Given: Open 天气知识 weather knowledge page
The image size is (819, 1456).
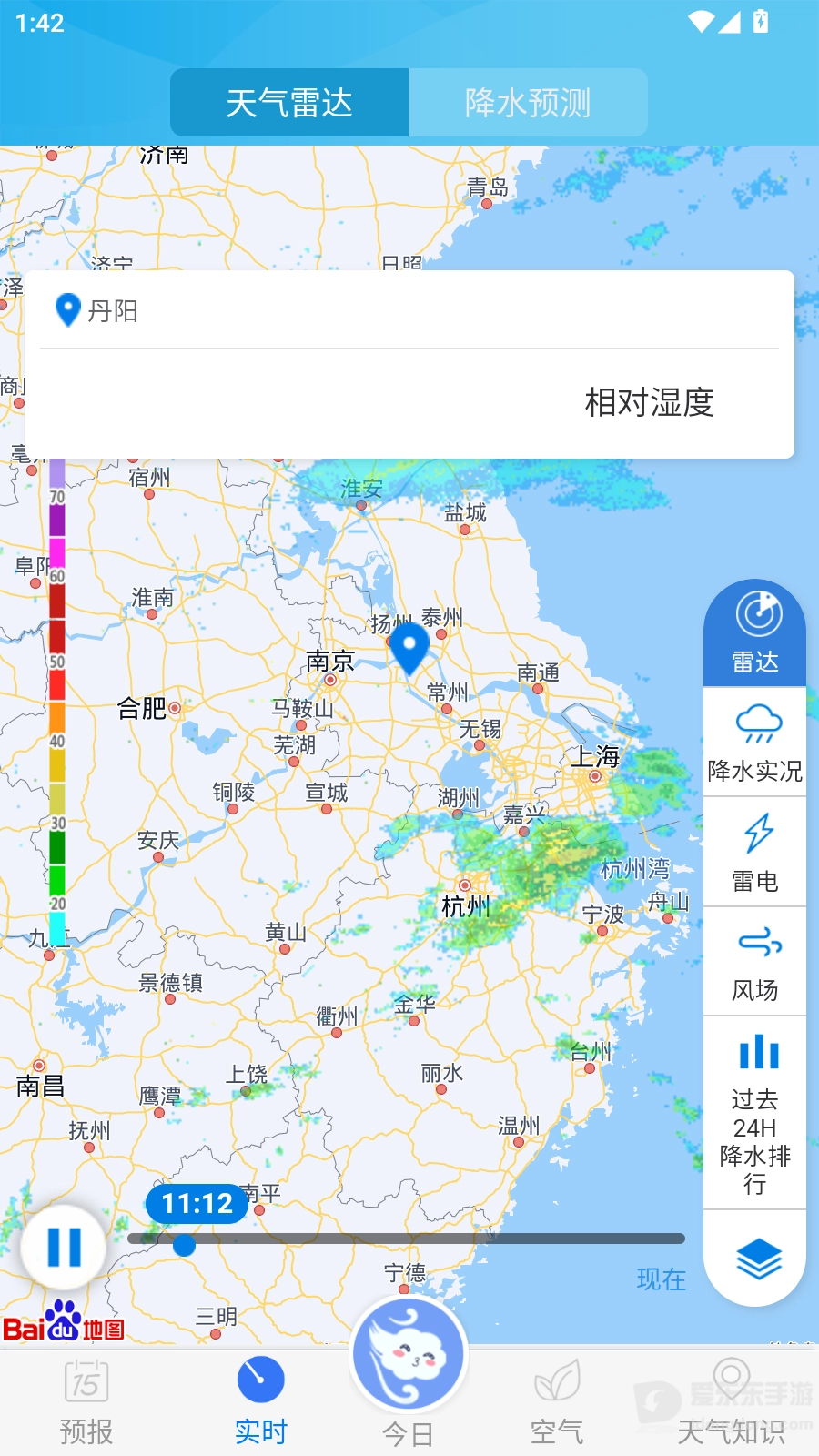Looking at the screenshot, I should click(x=732, y=1401).
